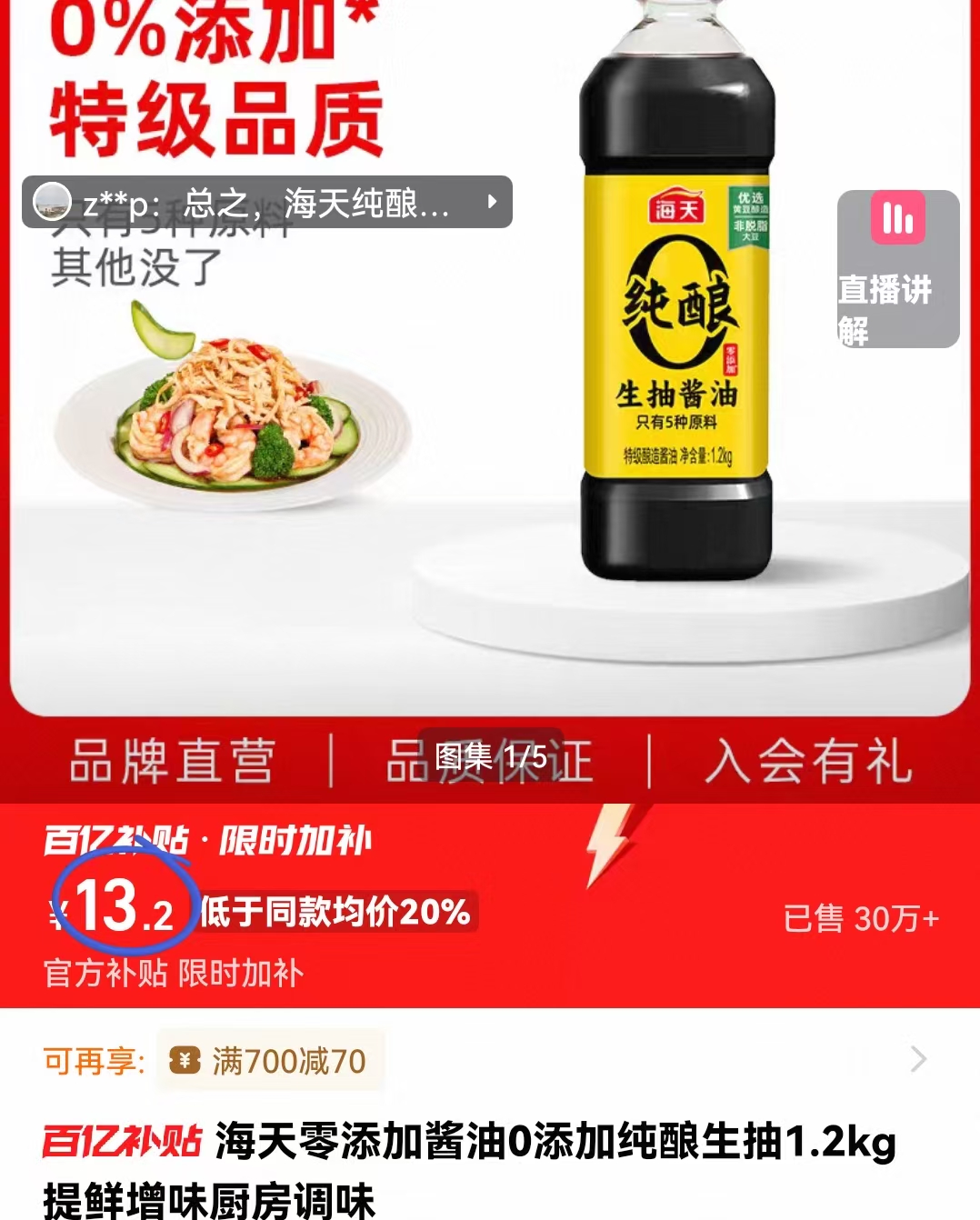Image resolution: width=980 pixels, height=1220 pixels.
Task: Click the 百亿补贴 badge in the product title
Action: (119, 1149)
